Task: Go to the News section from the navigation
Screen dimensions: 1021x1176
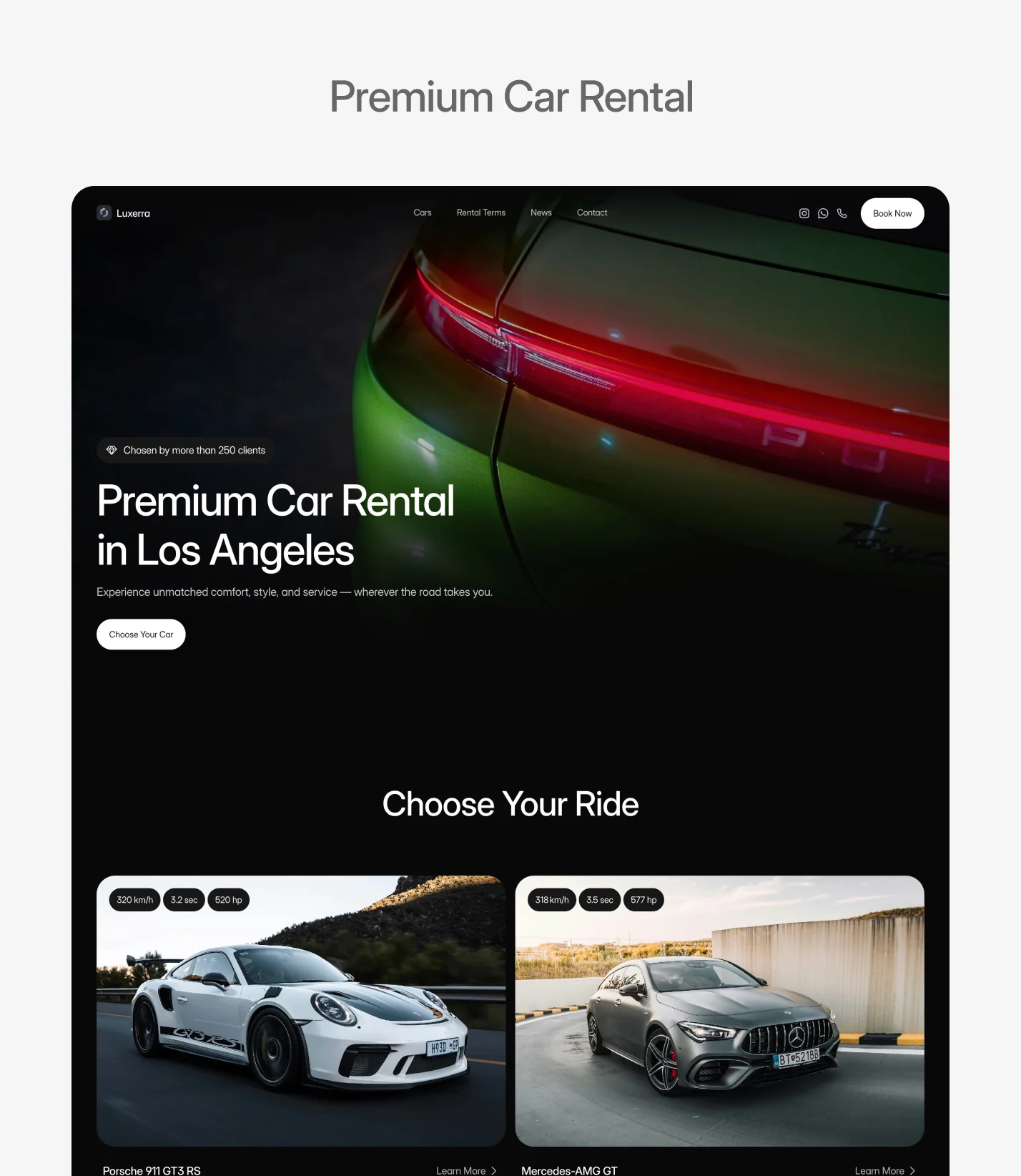Action: [541, 212]
